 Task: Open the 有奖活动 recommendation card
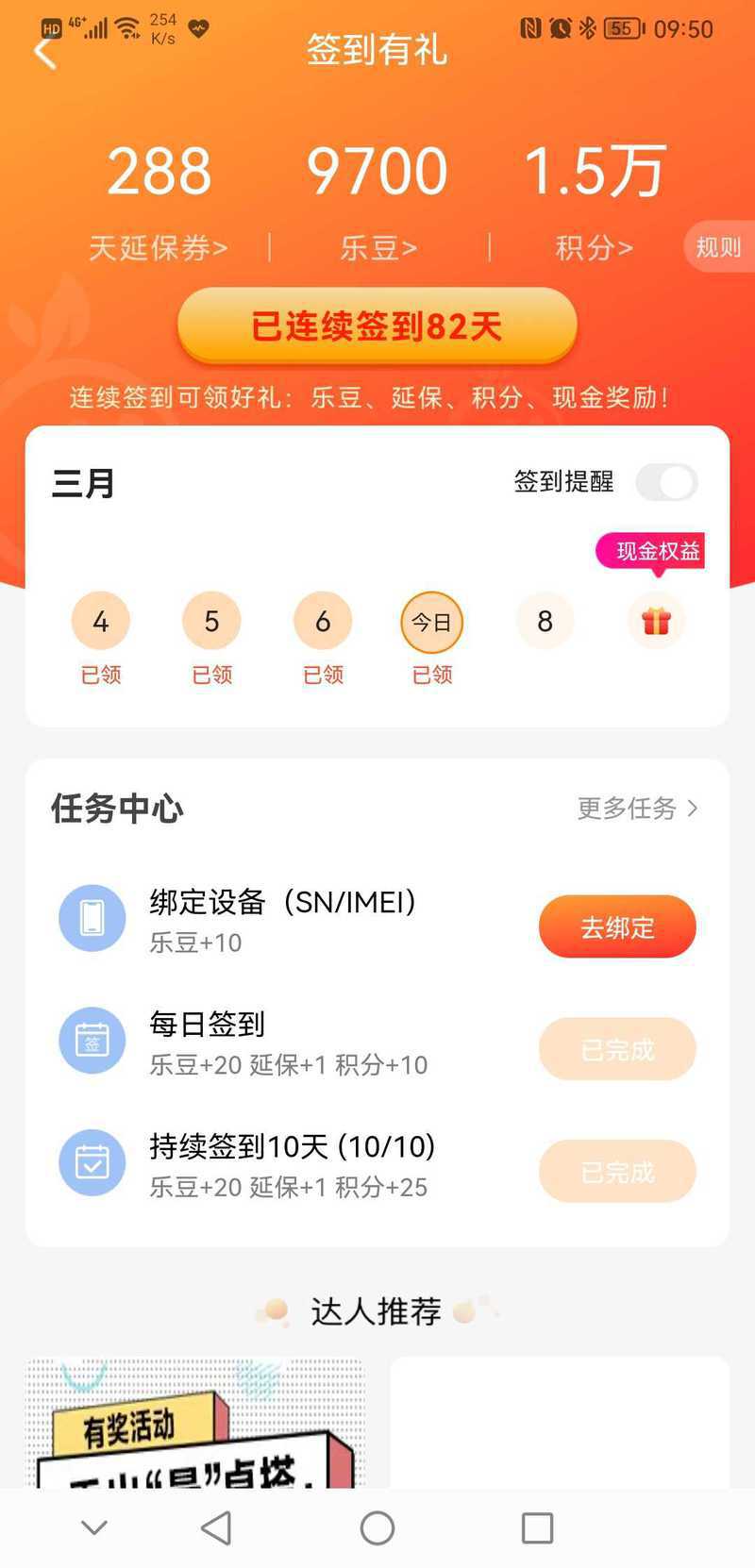[194, 1425]
